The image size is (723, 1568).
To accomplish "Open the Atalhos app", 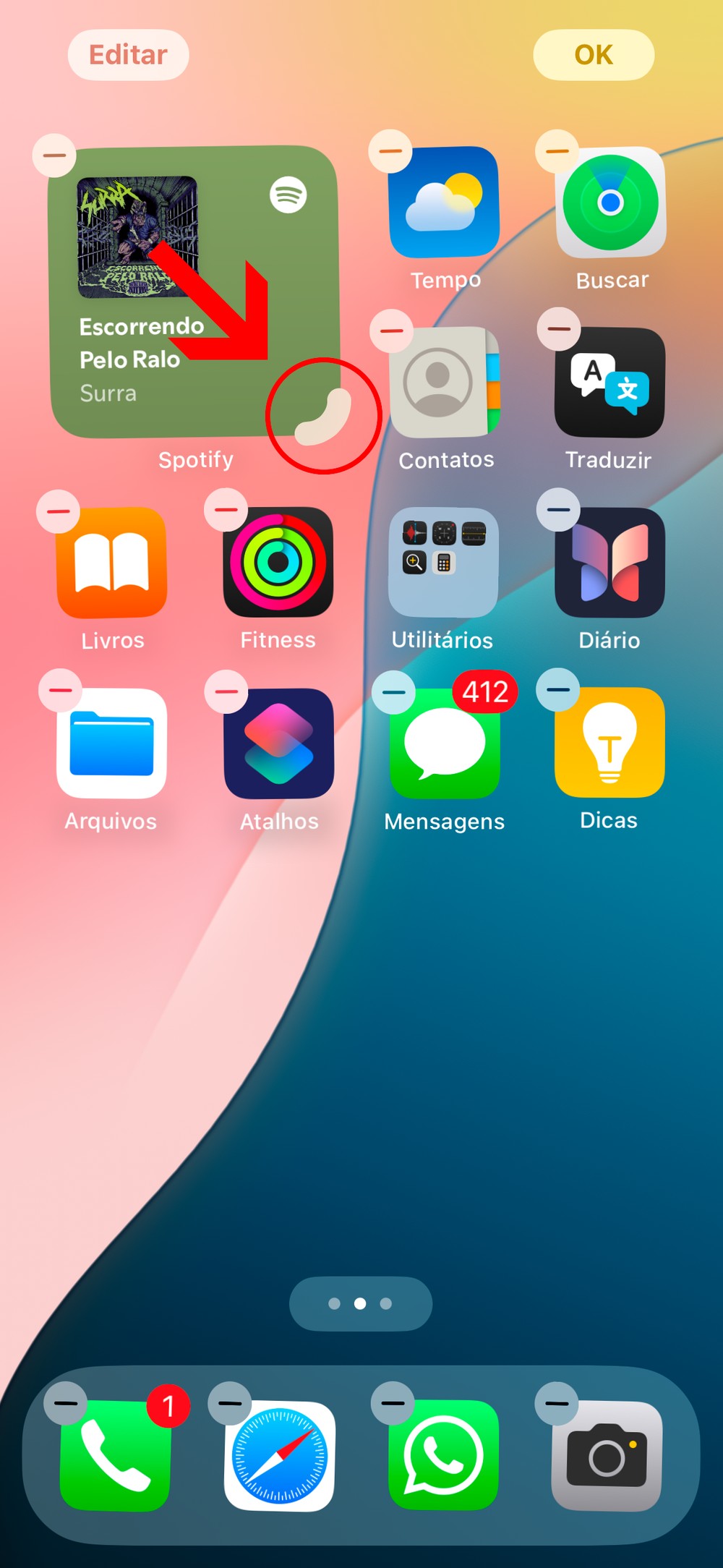I will (279, 743).
